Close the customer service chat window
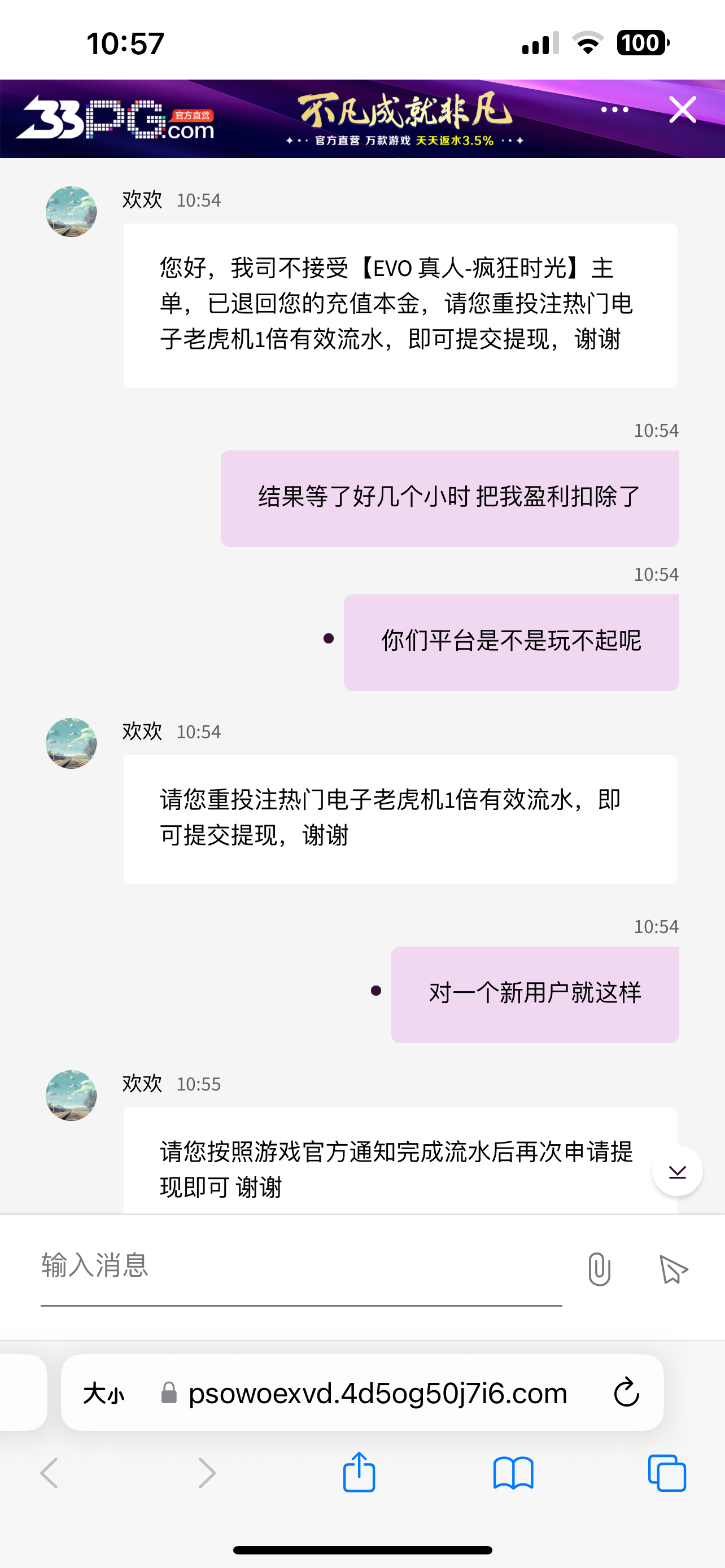The width and height of the screenshot is (725, 1568). [682, 110]
